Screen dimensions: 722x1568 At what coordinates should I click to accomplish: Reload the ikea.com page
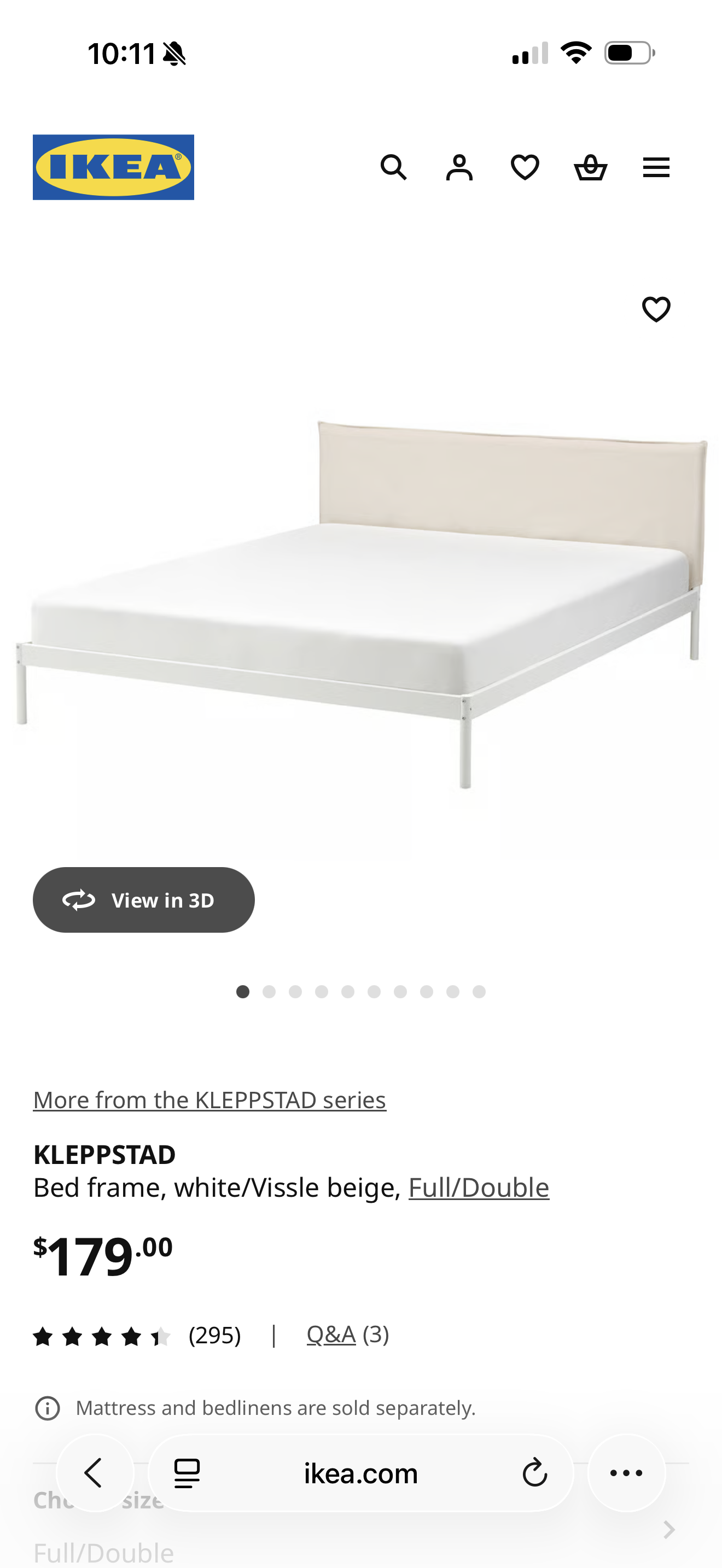[534, 1473]
